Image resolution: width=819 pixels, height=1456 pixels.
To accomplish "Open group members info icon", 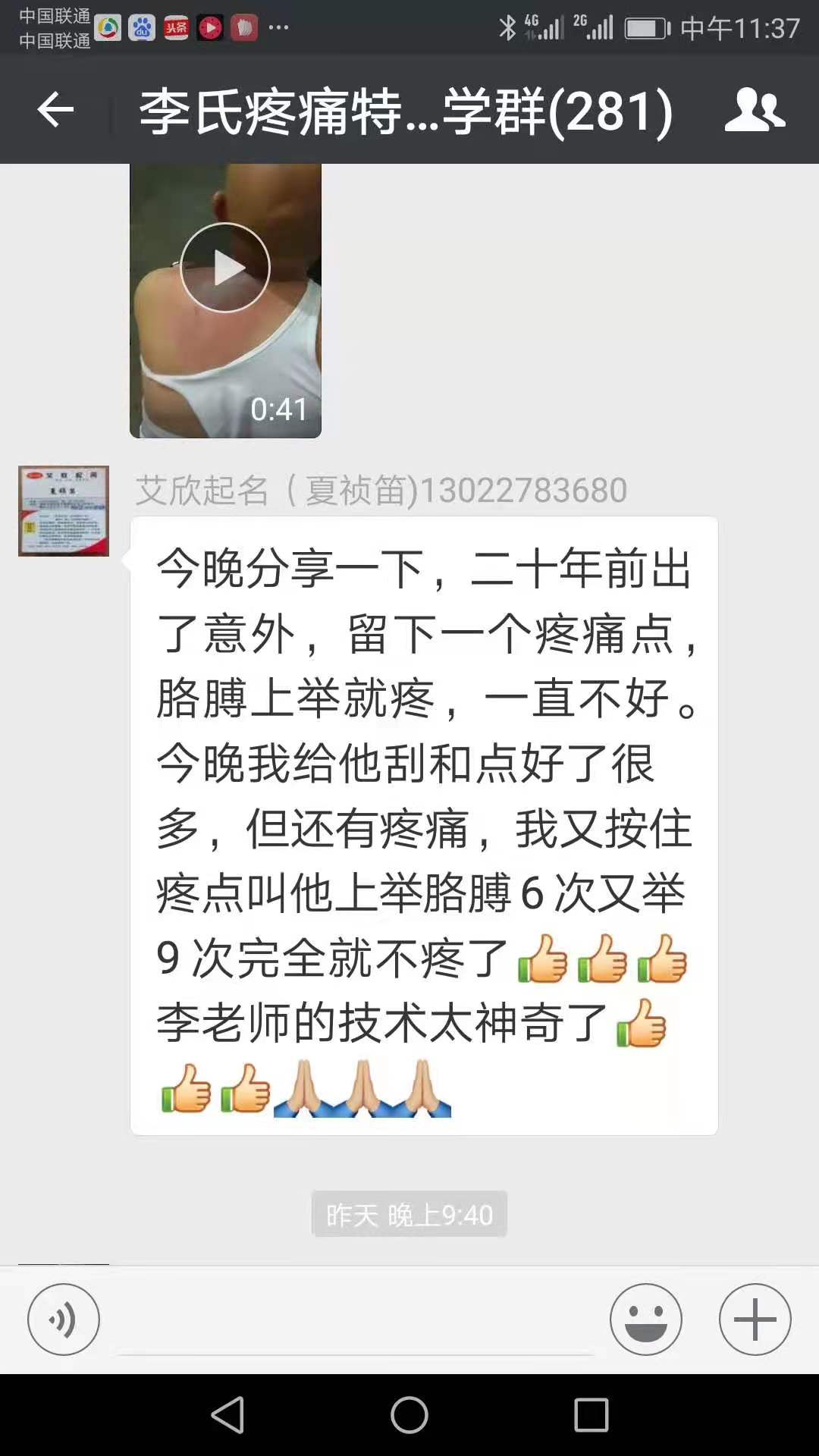I will (x=754, y=110).
